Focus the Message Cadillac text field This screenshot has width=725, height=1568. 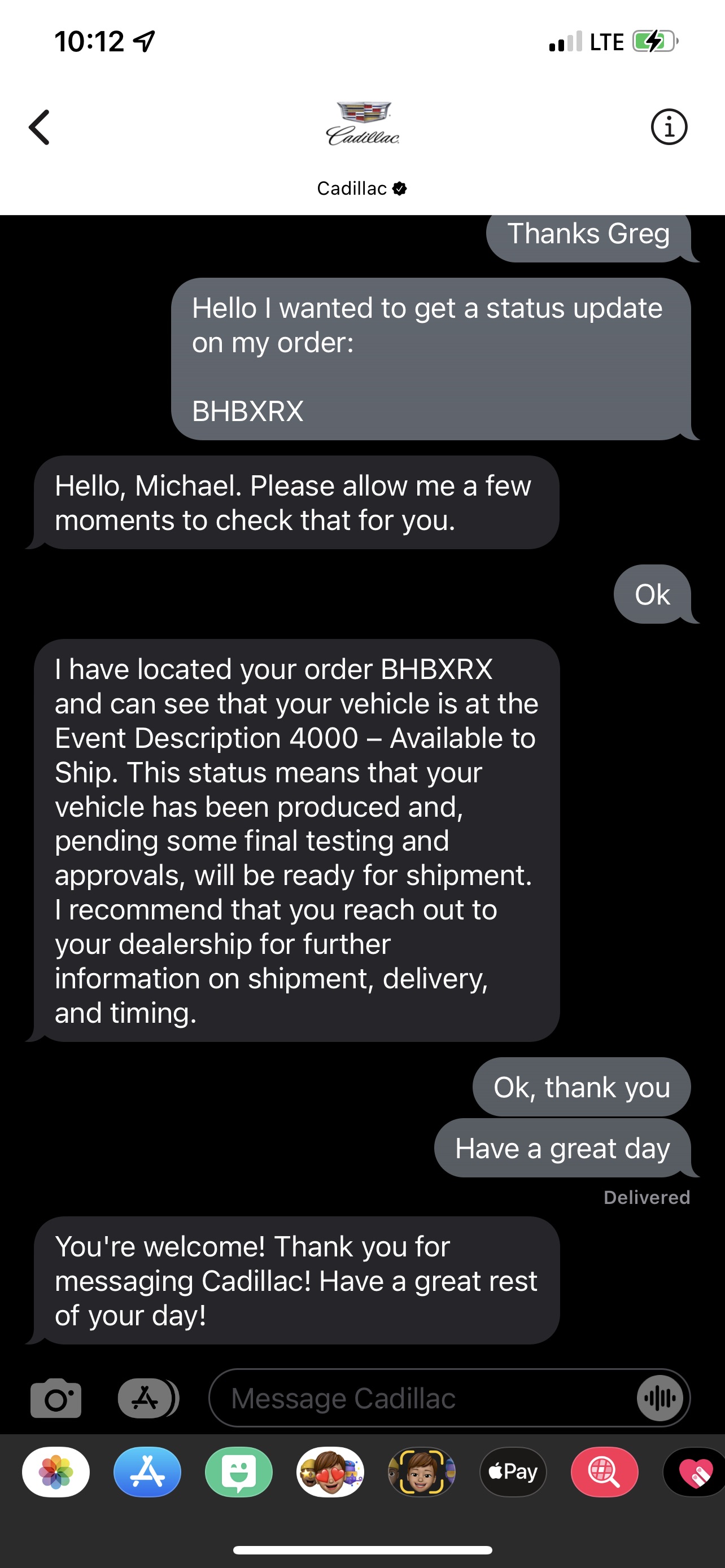click(x=420, y=1399)
